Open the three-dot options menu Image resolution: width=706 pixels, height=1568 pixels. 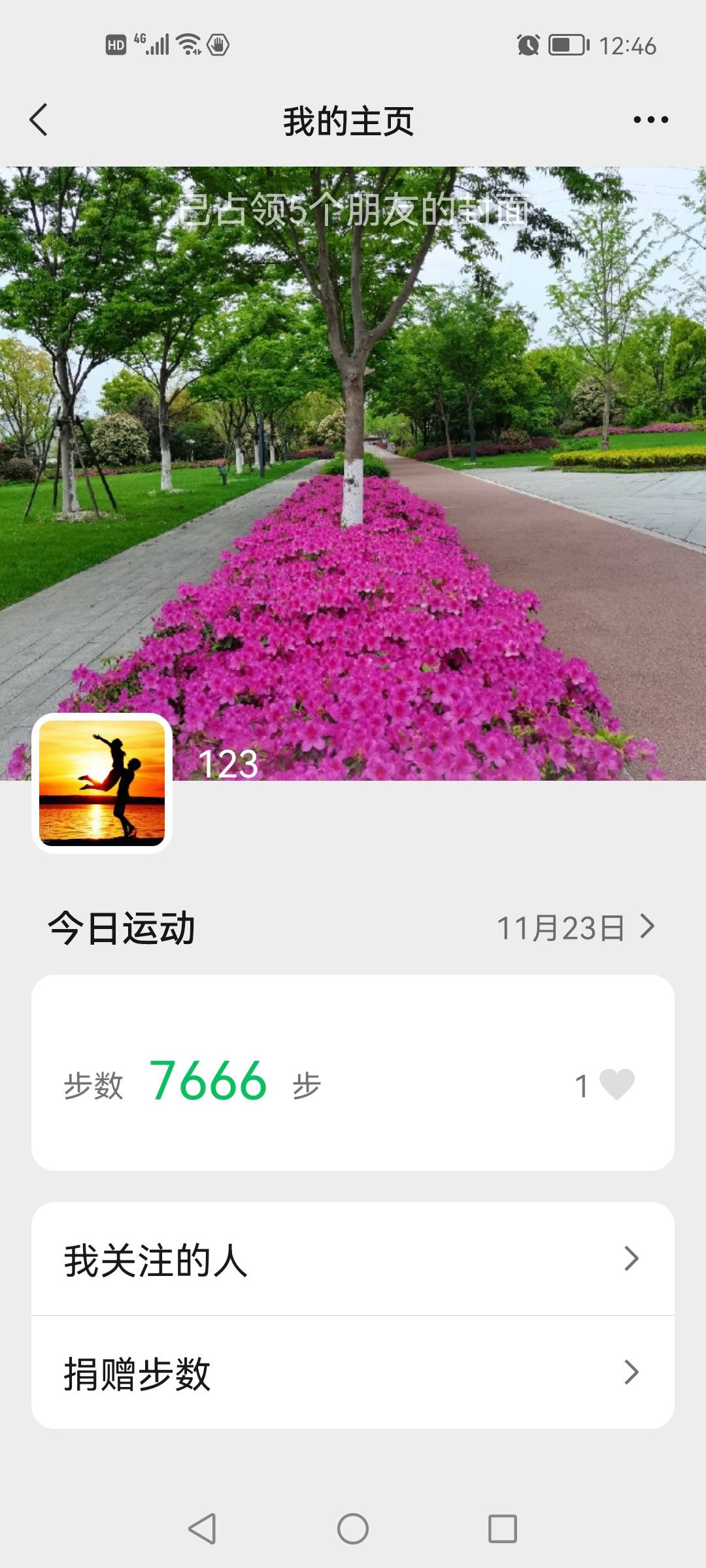[x=649, y=120]
